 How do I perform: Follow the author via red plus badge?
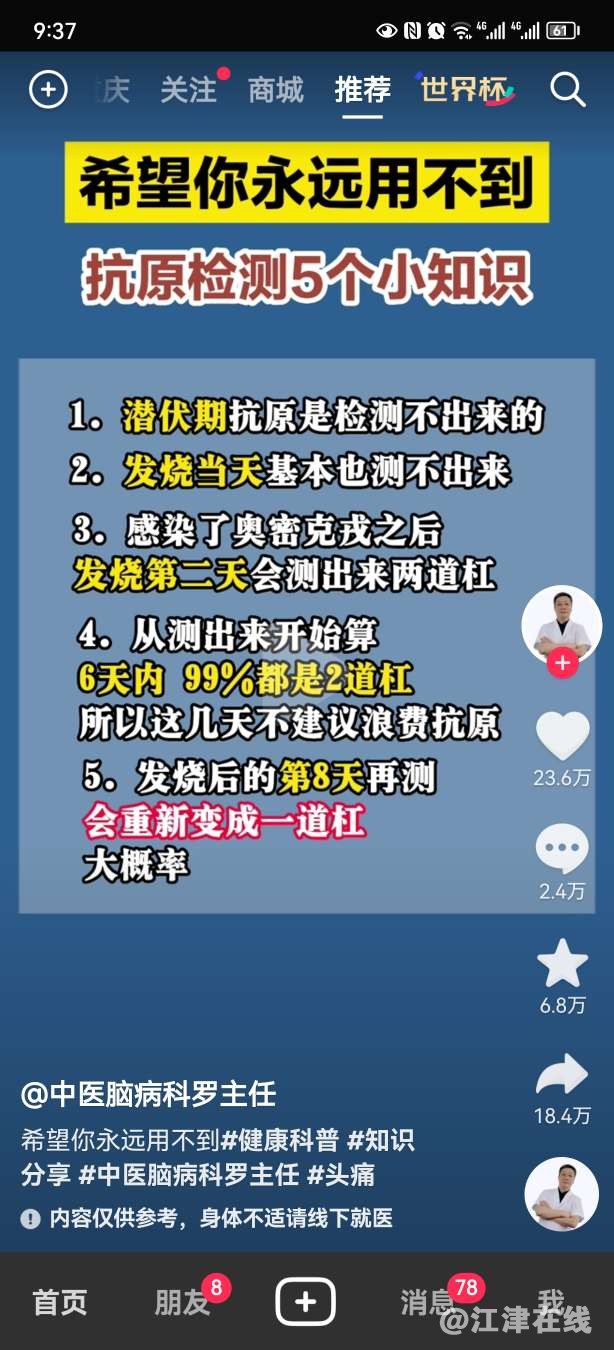[x=562, y=663]
